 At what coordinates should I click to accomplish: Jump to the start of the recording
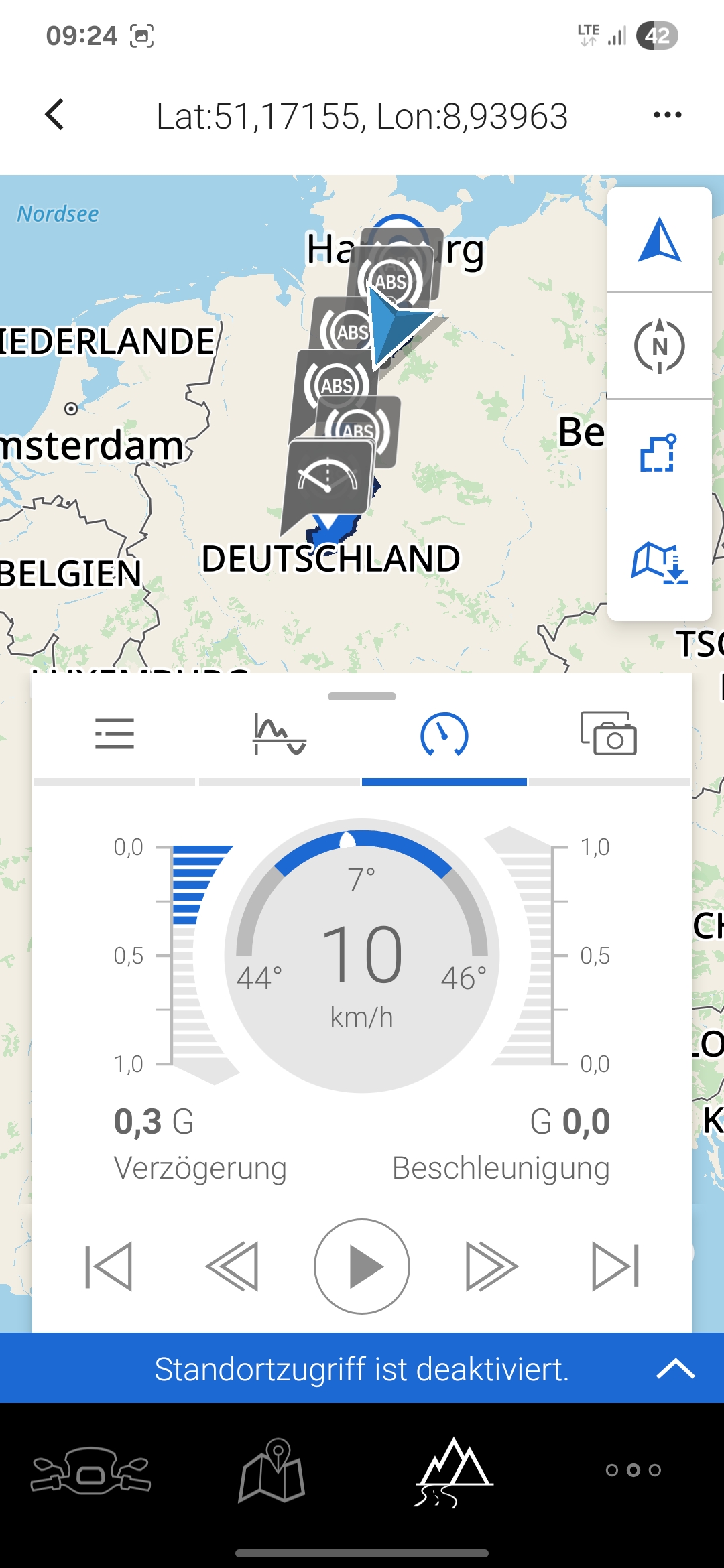(109, 1266)
